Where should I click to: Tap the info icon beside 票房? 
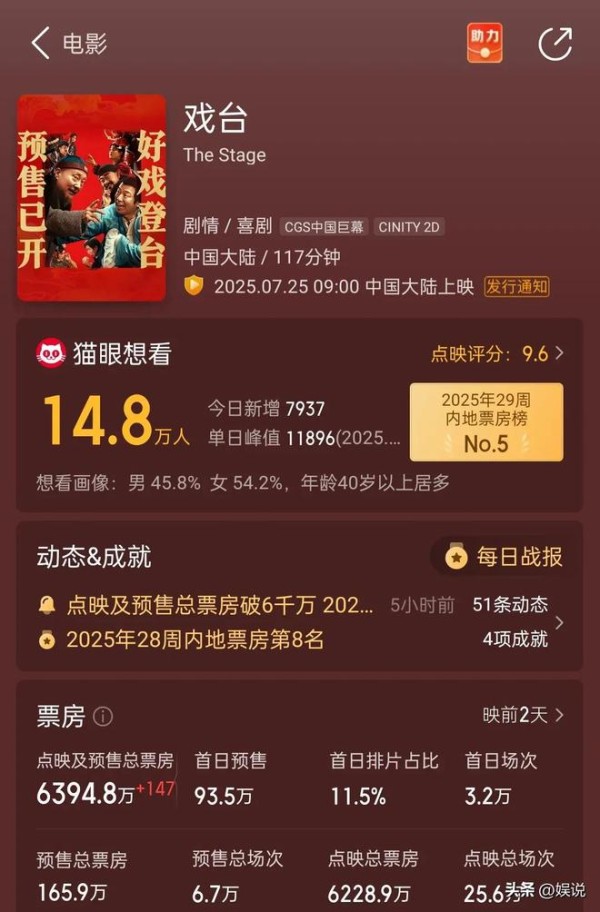pos(103,717)
